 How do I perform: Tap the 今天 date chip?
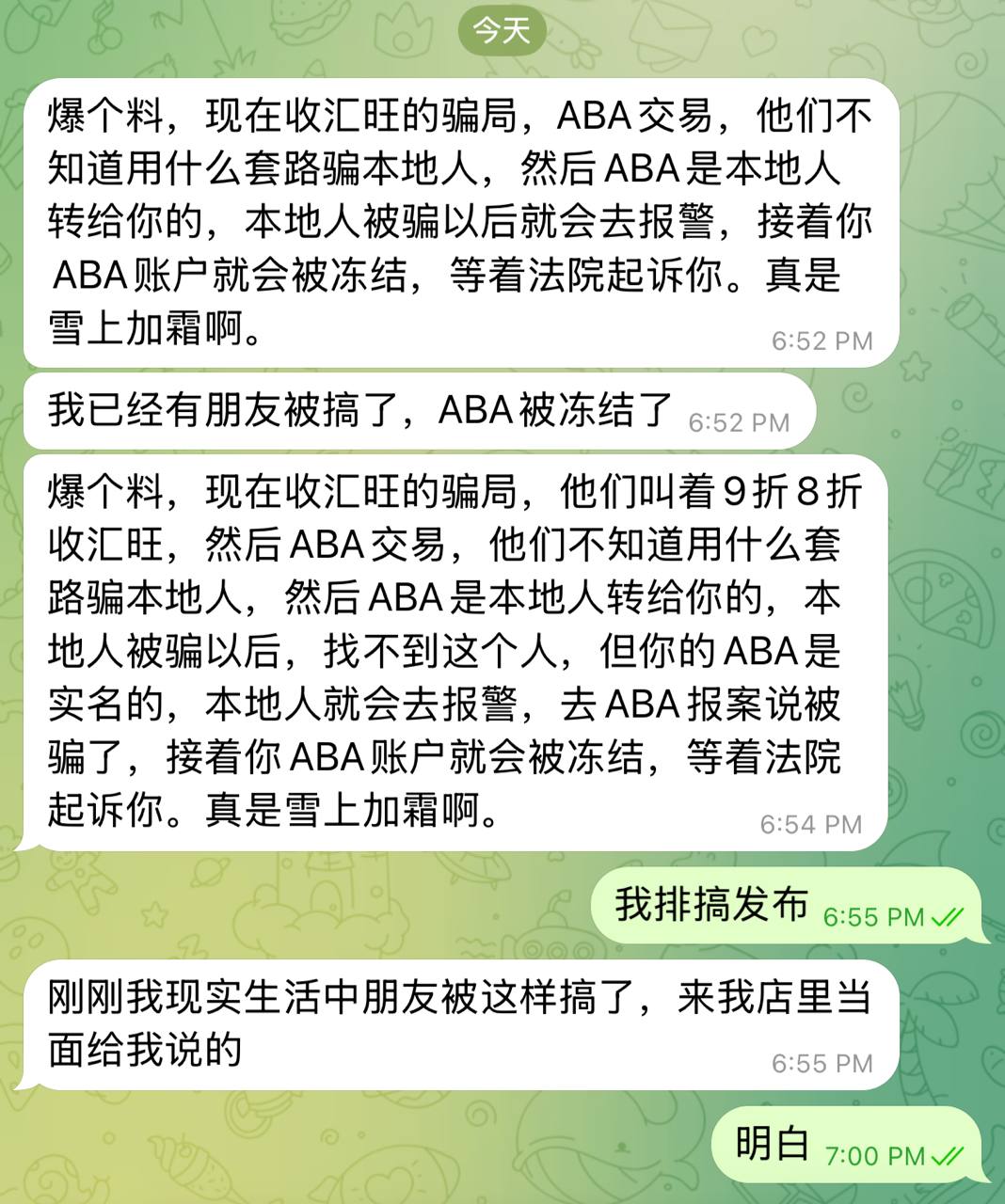pos(502,31)
